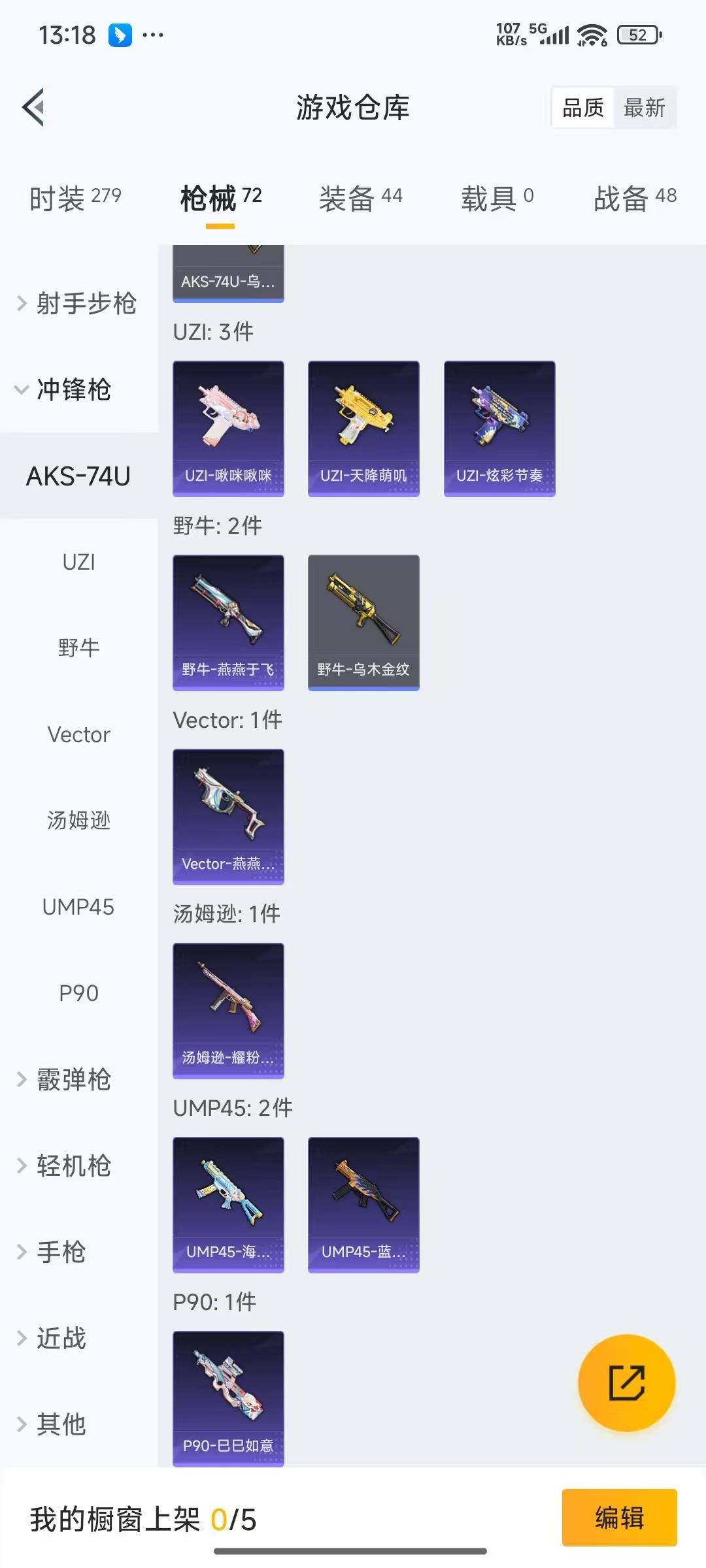Go back using the top-left arrow

pos(33,107)
